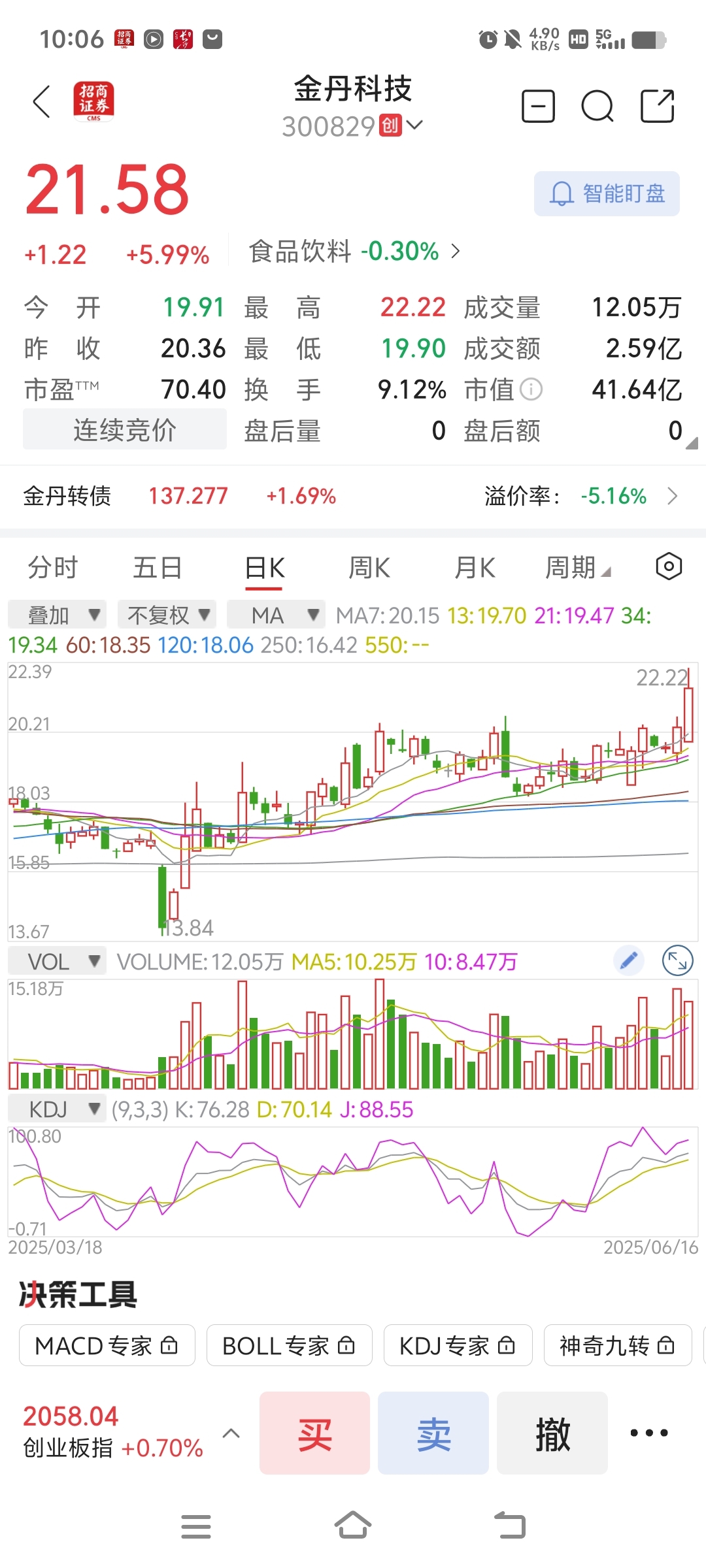Image resolution: width=706 pixels, height=1568 pixels.
Task: Open the 不复权 adjustment dropdown
Action: pos(165,614)
